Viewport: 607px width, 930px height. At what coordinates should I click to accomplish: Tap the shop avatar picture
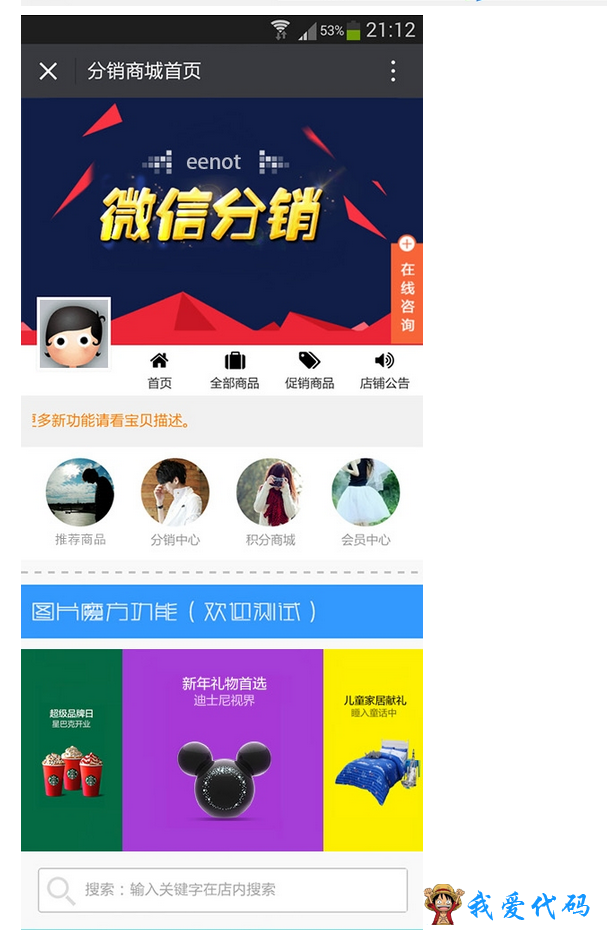pyautogui.click(x=74, y=333)
